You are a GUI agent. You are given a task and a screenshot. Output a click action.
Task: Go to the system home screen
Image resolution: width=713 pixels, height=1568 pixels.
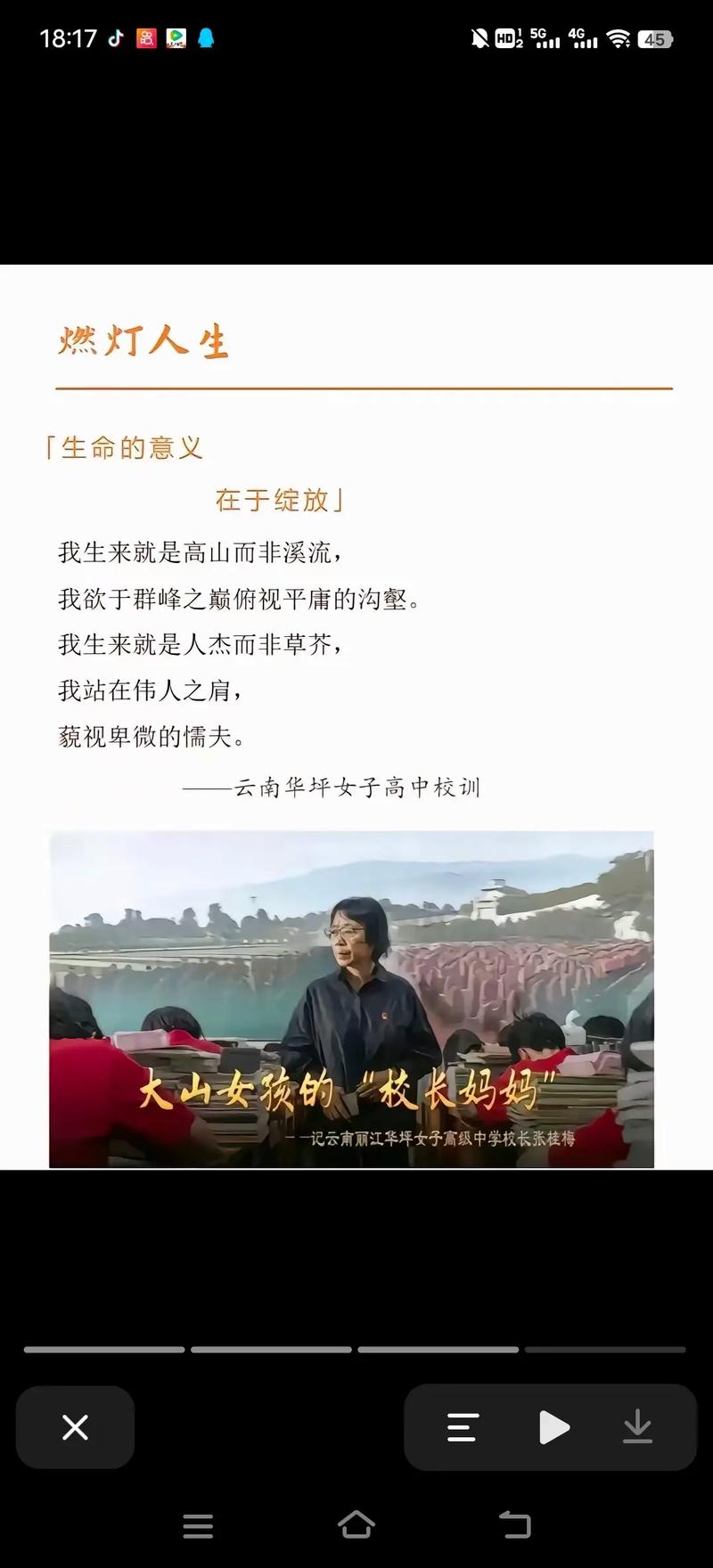(x=356, y=1525)
